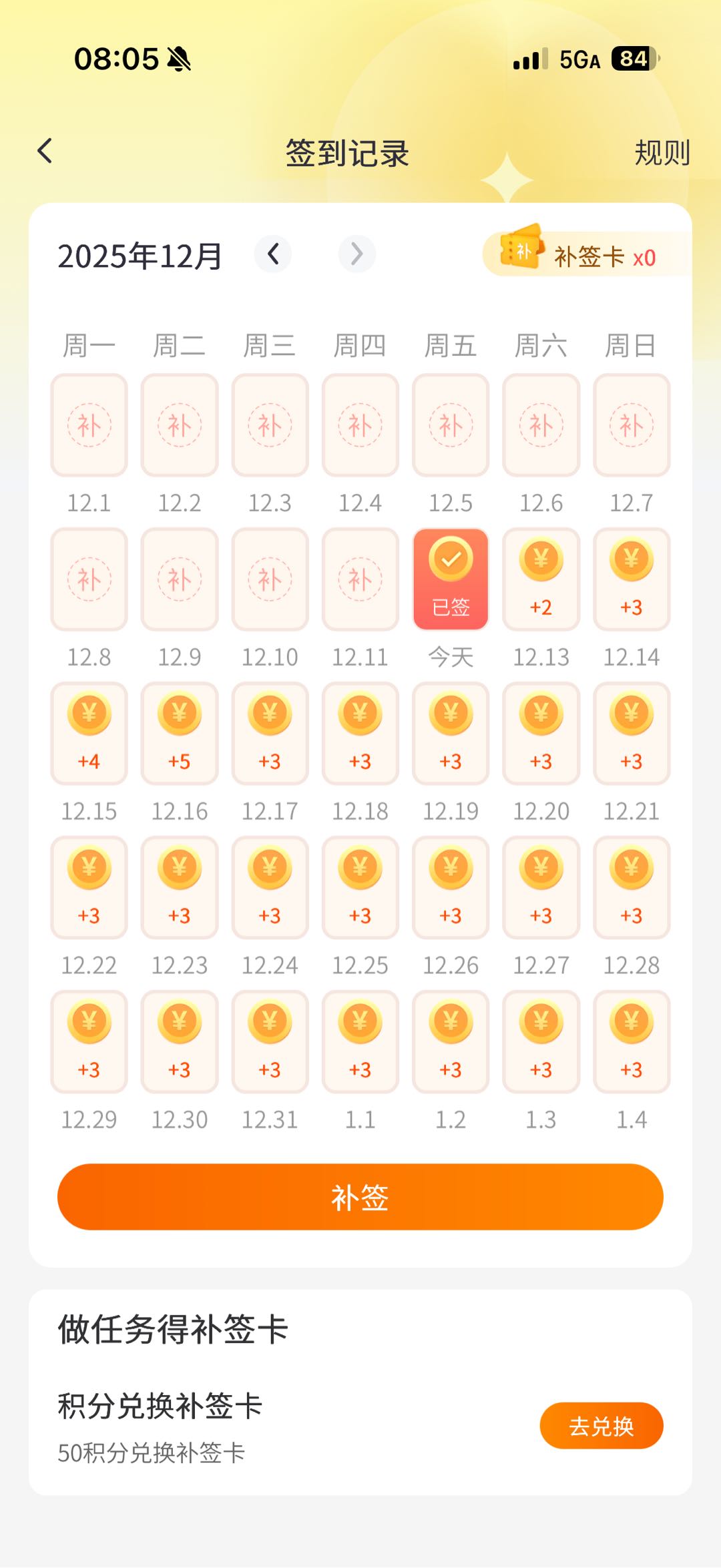Screen dimensions: 721x1568
Task: Tap 去兑换 to redeem a make-up card
Action: [601, 1426]
